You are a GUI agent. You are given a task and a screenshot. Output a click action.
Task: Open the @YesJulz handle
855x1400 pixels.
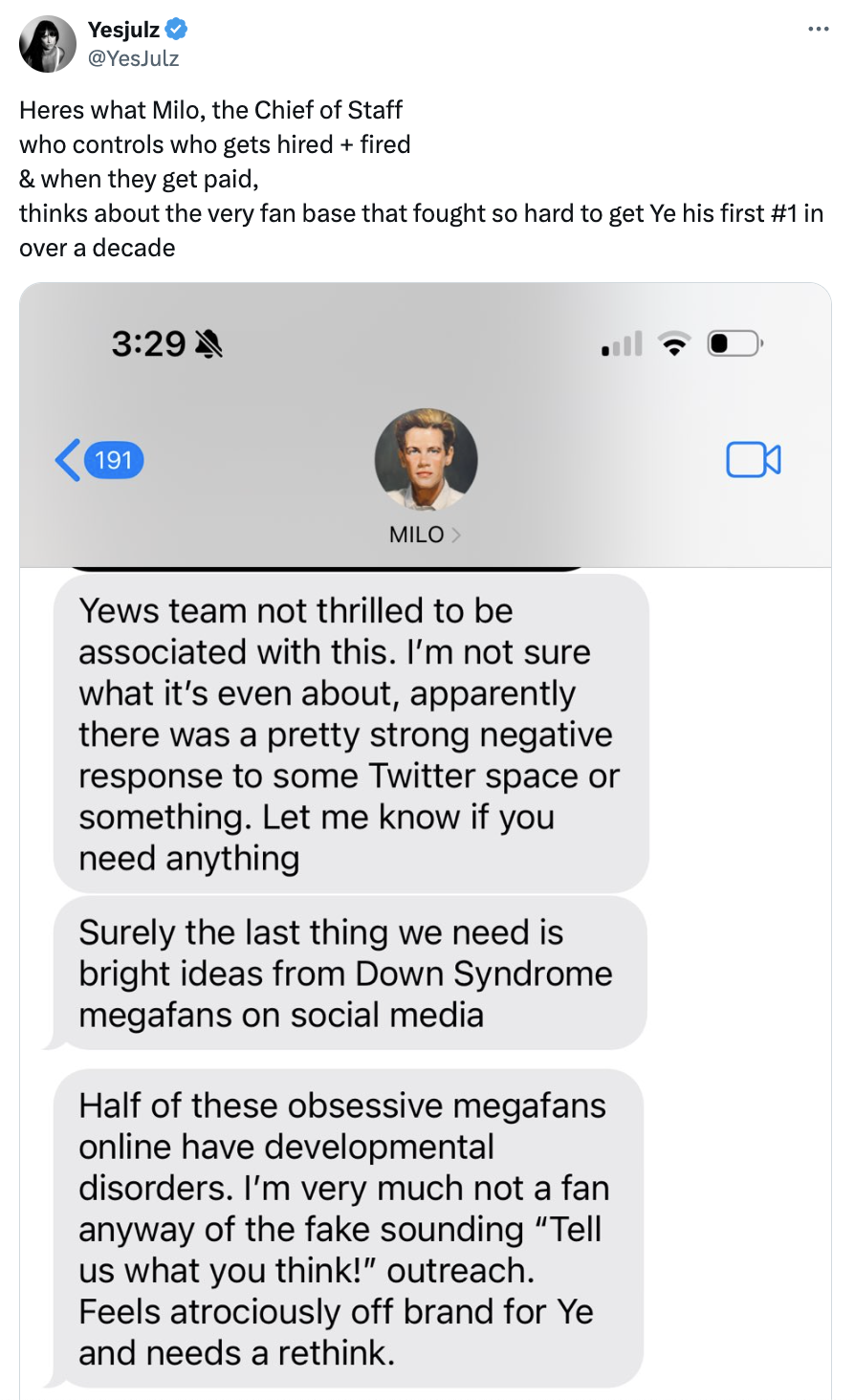click(133, 58)
